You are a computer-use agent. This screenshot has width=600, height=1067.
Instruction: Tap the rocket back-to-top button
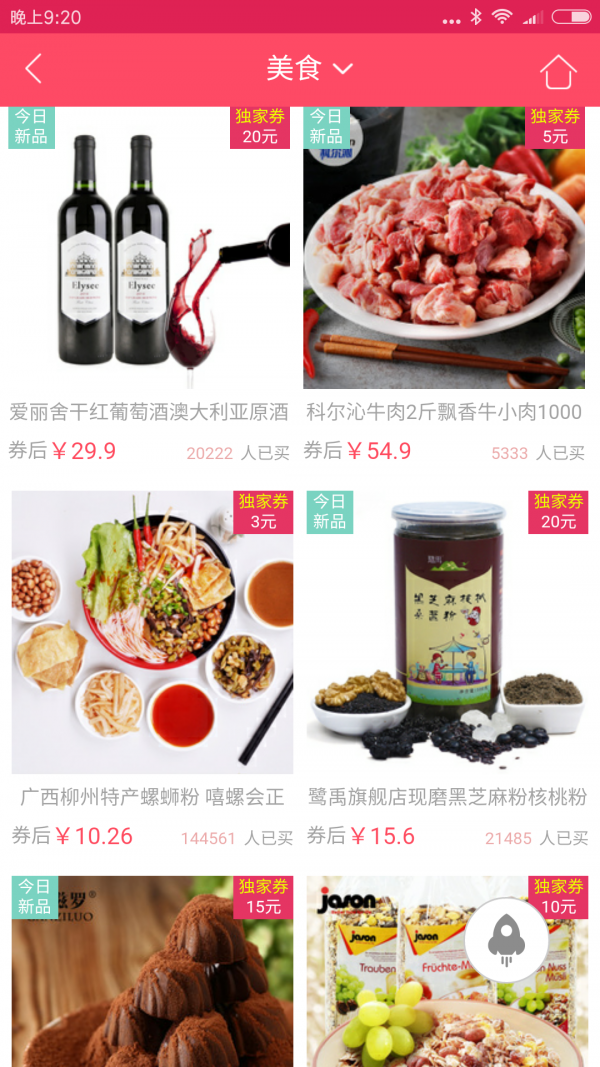pos(506,940)
